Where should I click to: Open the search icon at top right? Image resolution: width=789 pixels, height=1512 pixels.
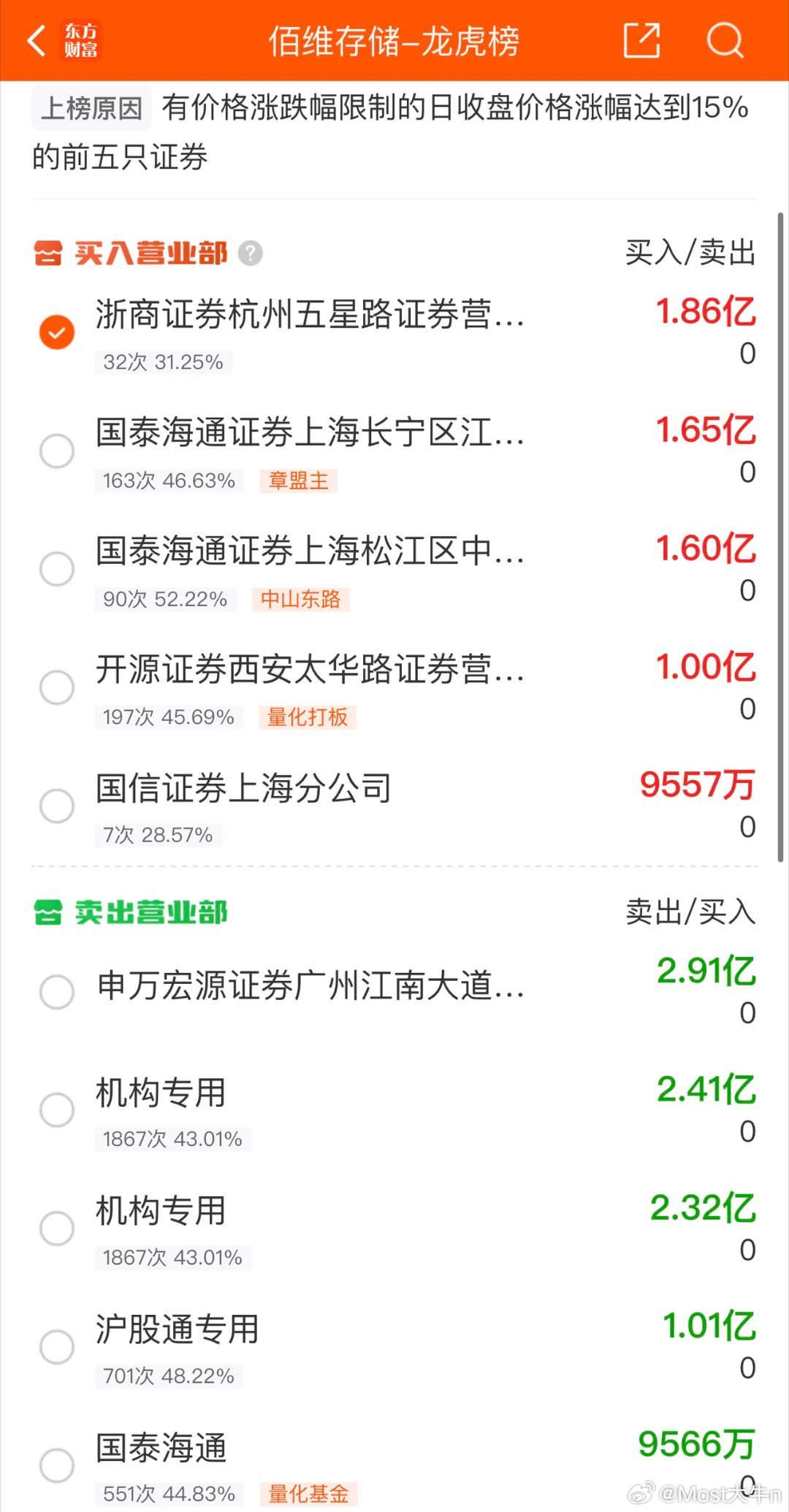[x=724, y=42]
